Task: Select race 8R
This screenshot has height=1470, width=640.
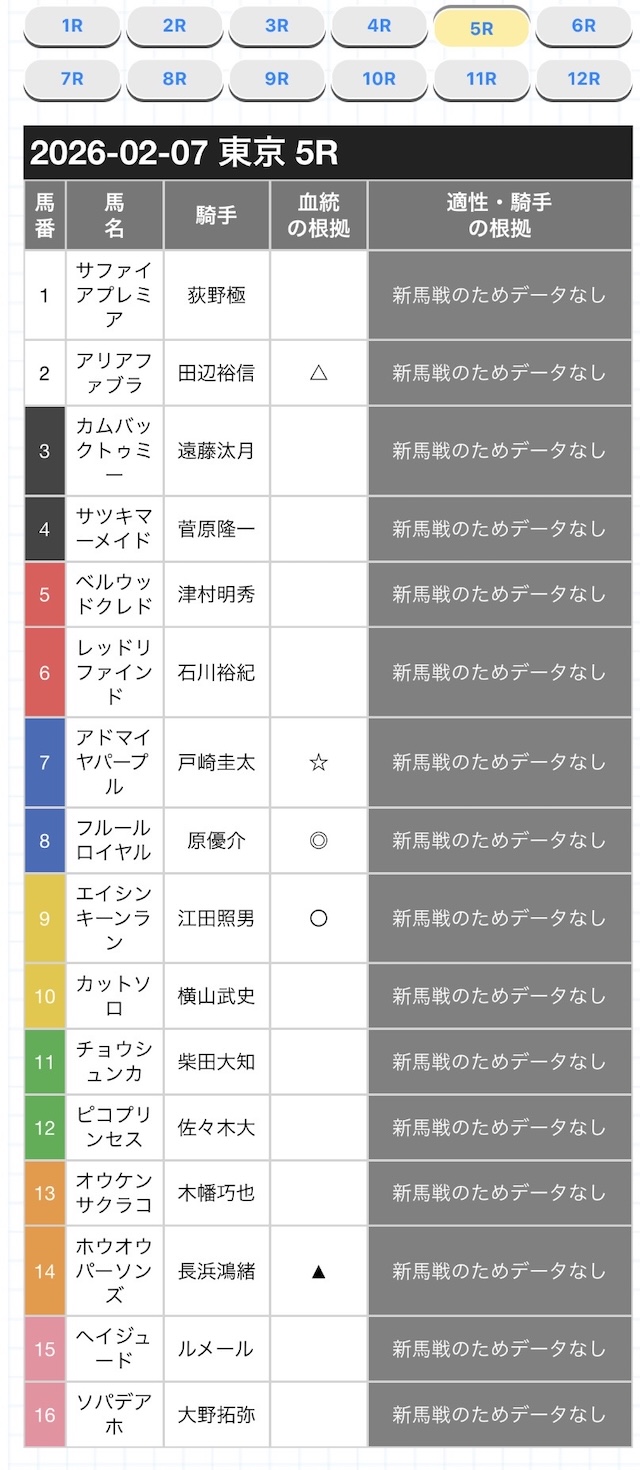Action: [174, 79]
